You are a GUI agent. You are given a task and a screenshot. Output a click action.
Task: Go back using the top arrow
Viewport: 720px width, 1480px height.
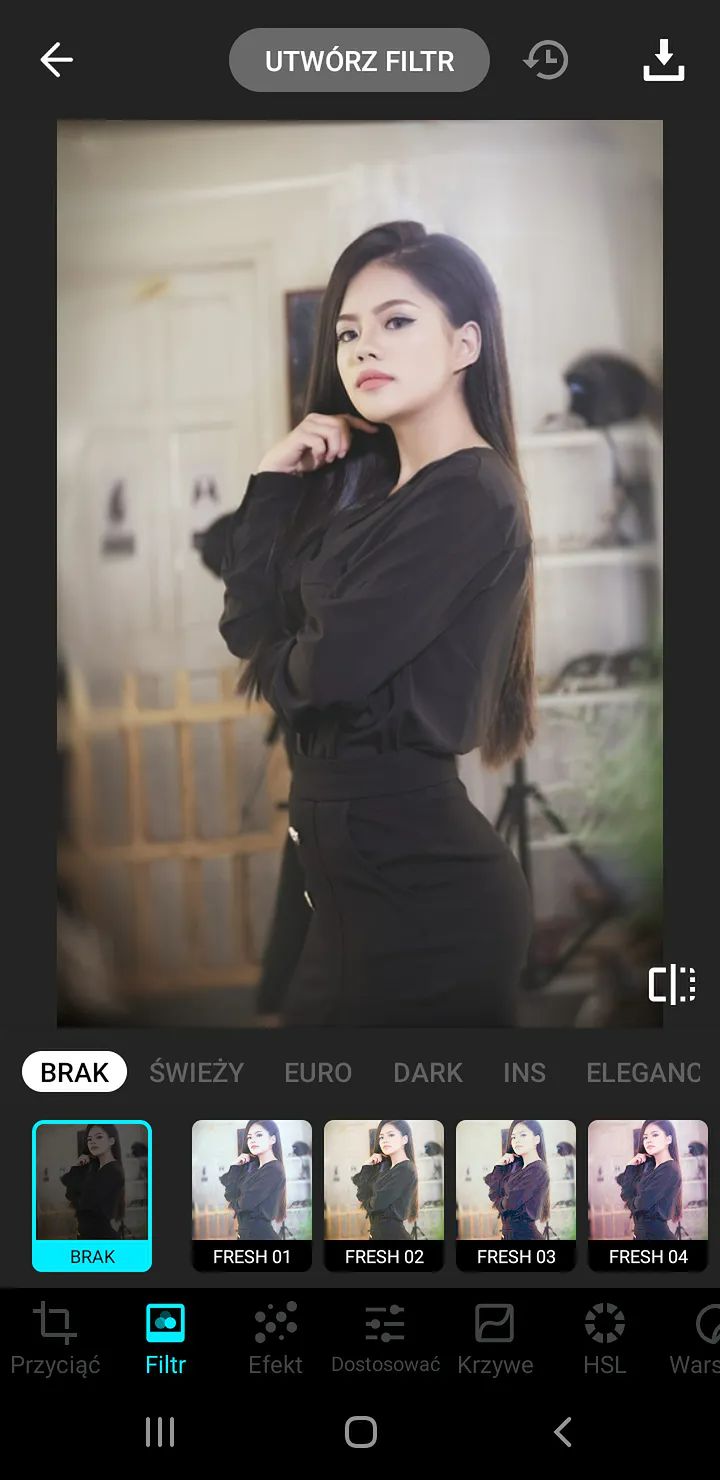(56, 61)
